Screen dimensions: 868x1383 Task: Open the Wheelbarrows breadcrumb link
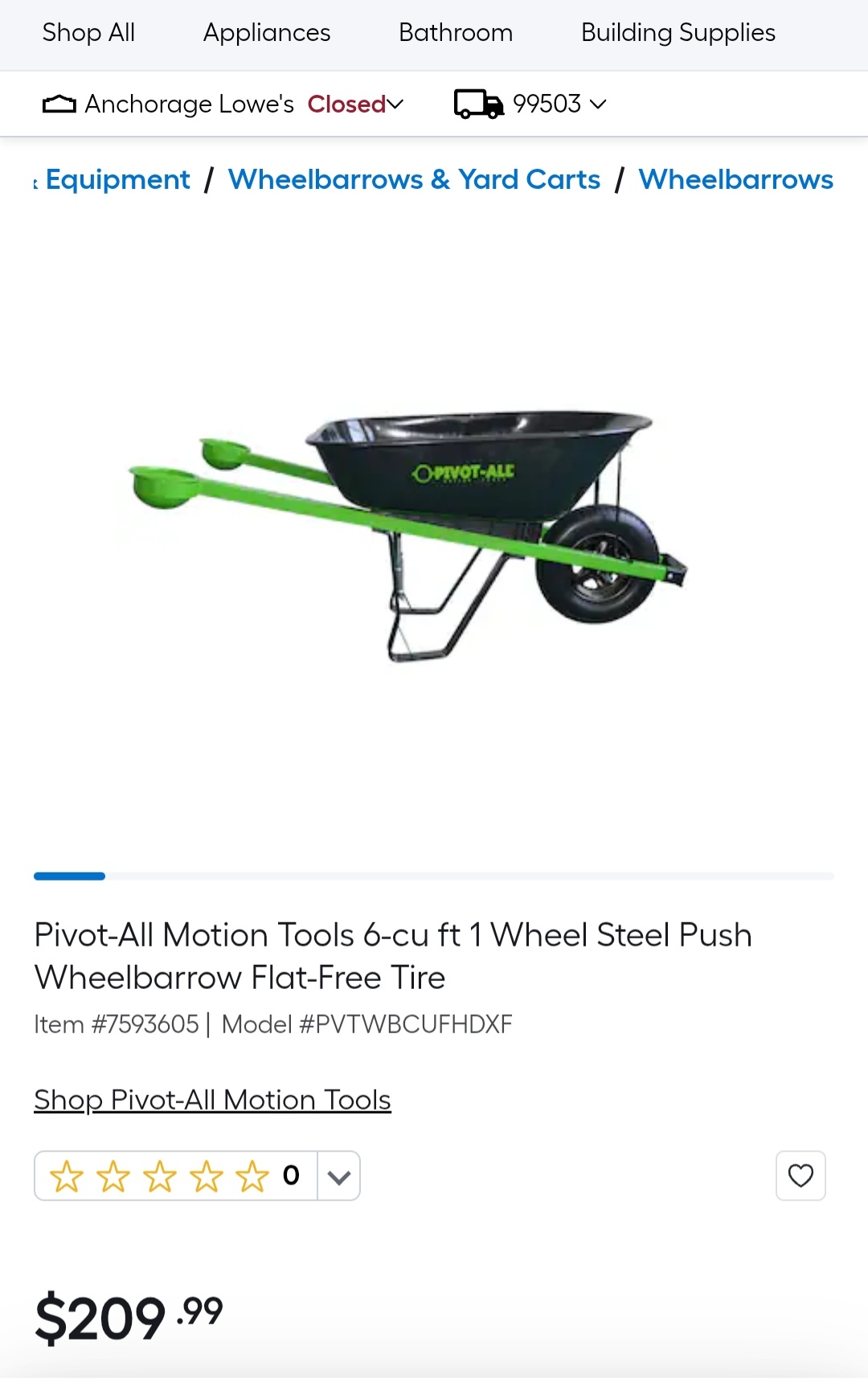point(735,179)
